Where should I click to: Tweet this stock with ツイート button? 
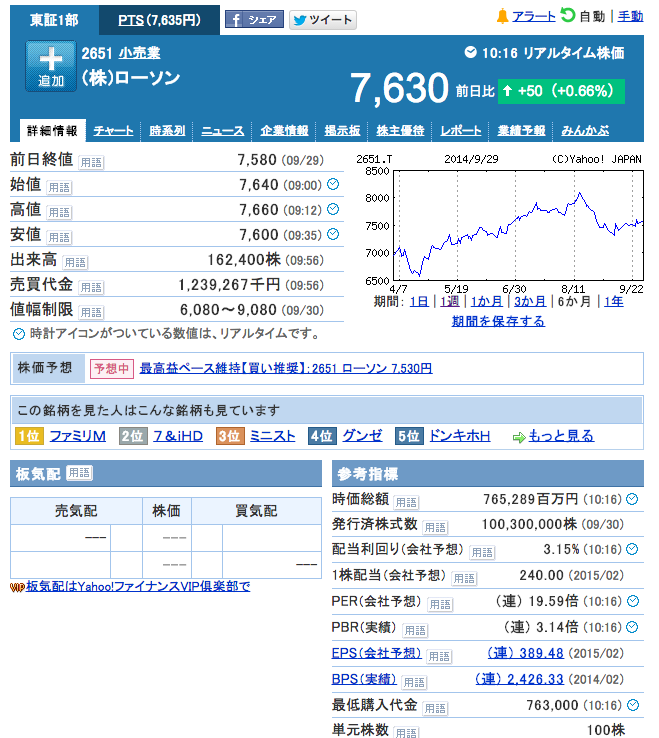pyautogui.click(x=322, y=20)
